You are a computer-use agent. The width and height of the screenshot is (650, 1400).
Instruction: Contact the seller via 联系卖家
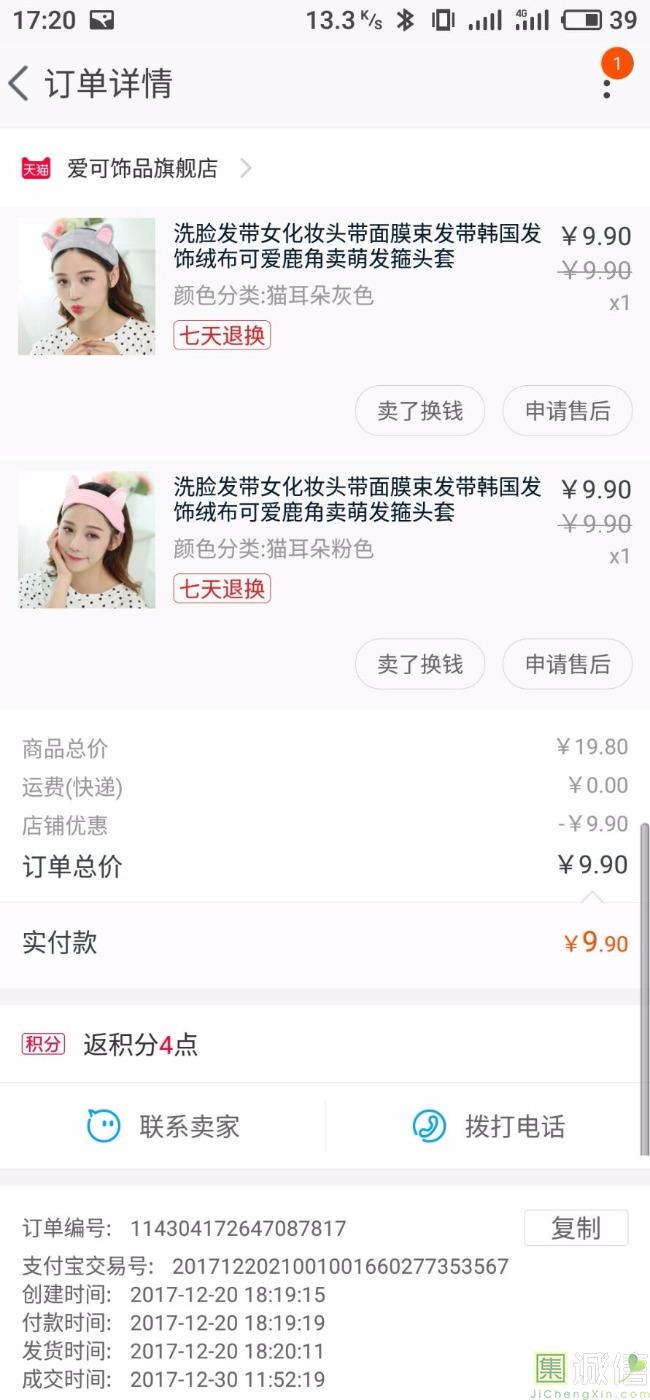click(163, 1126)
